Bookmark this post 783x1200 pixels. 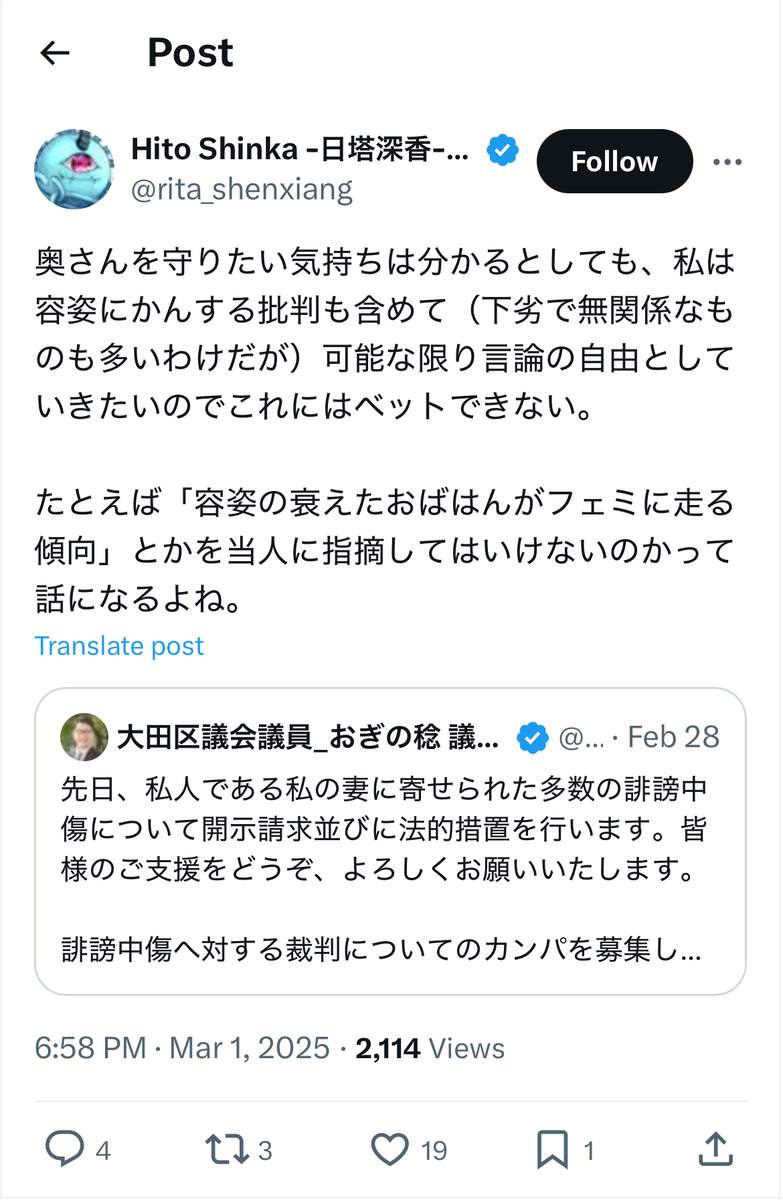pos(552,1150)
